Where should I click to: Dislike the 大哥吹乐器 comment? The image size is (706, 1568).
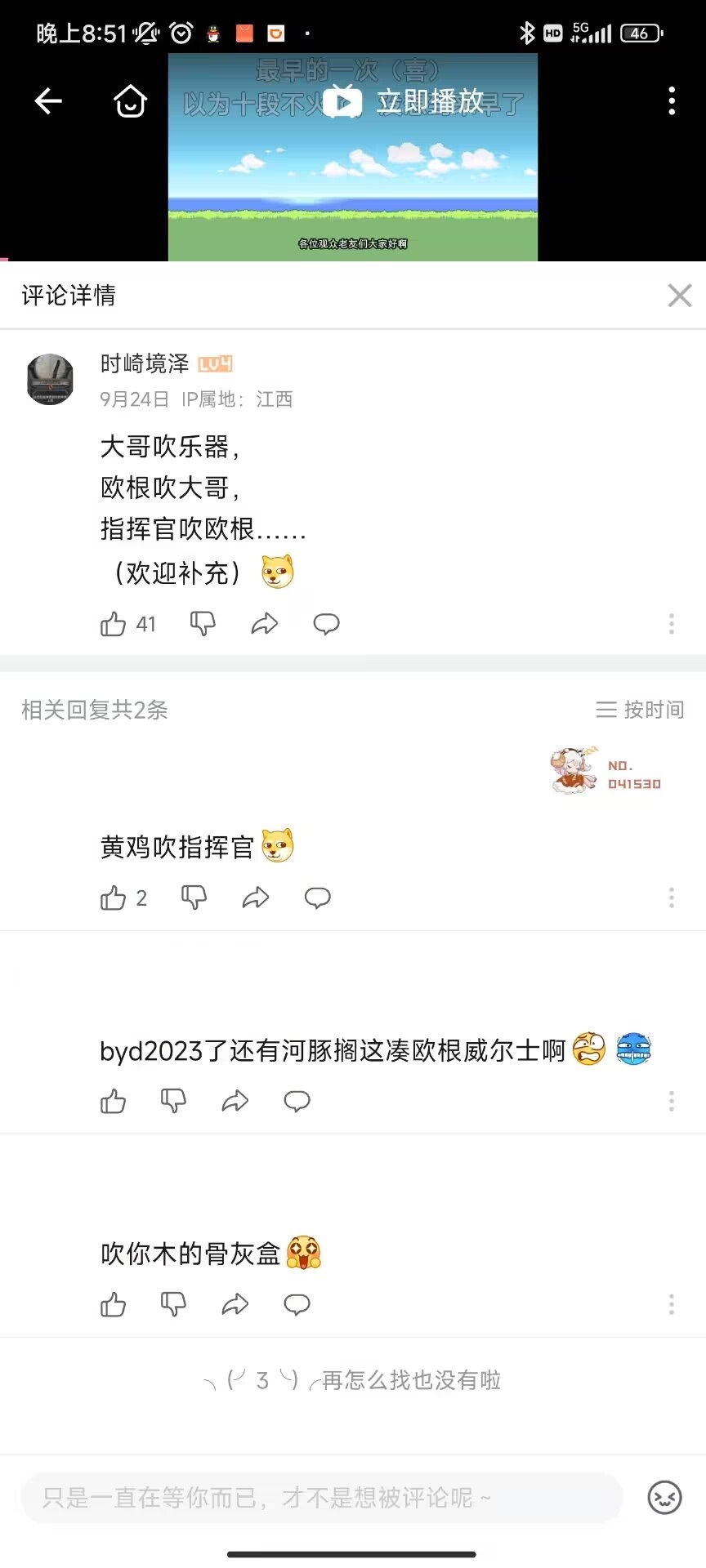[x=203, y=625]
